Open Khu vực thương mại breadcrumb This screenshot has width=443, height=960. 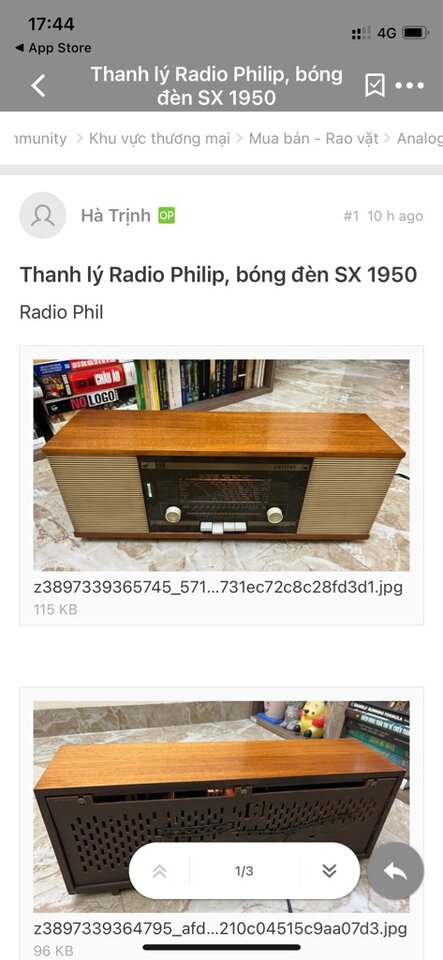(159, 138)
